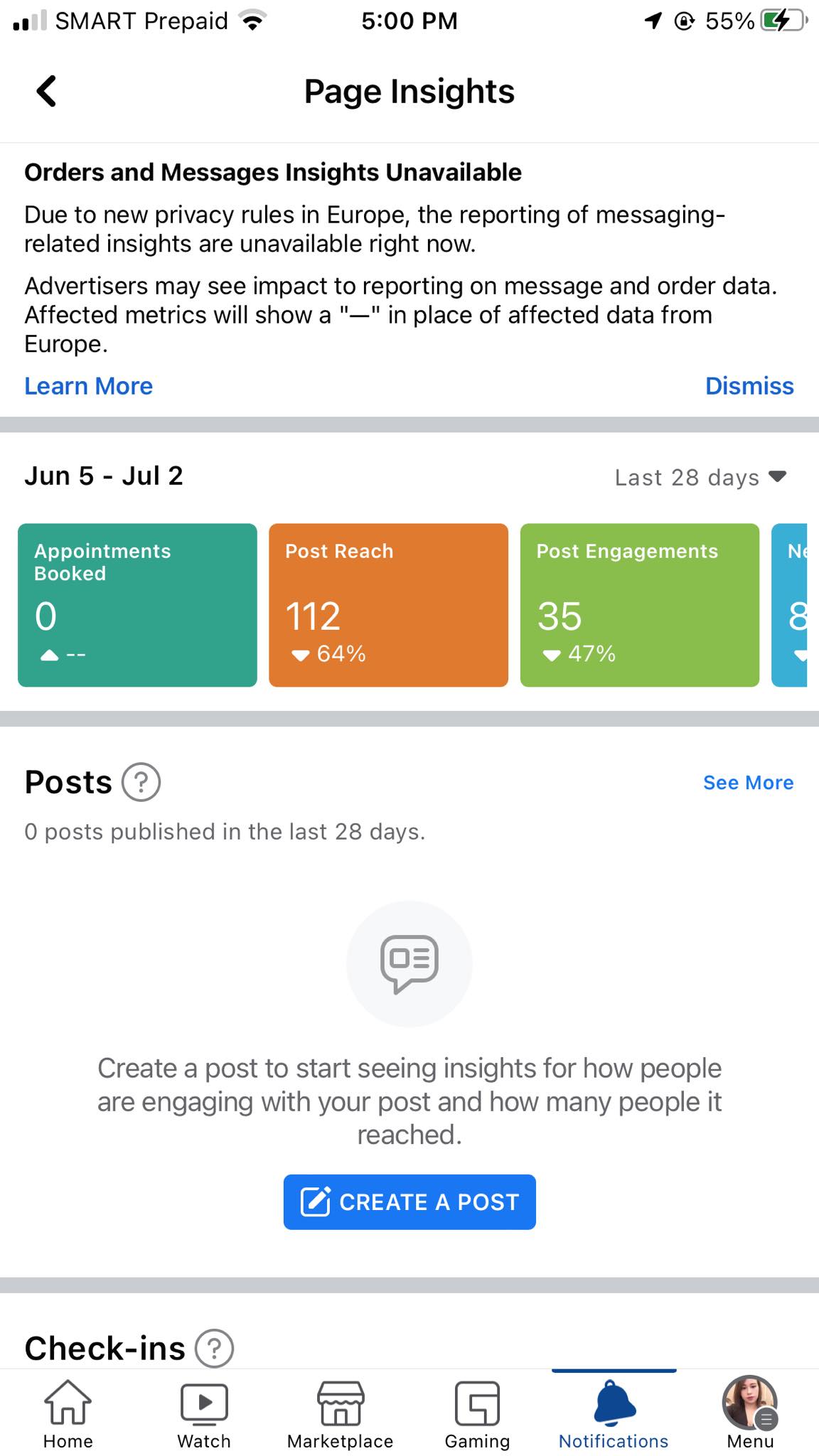Image resolution: width=819 pixels, height=1456 pixels.
Task: See more posts insights
Action: pyautogui.click(x=748, y=783)
